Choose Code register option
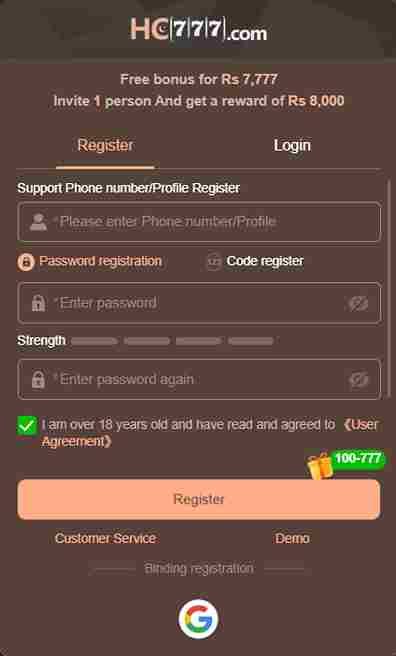 click(255, 261)
